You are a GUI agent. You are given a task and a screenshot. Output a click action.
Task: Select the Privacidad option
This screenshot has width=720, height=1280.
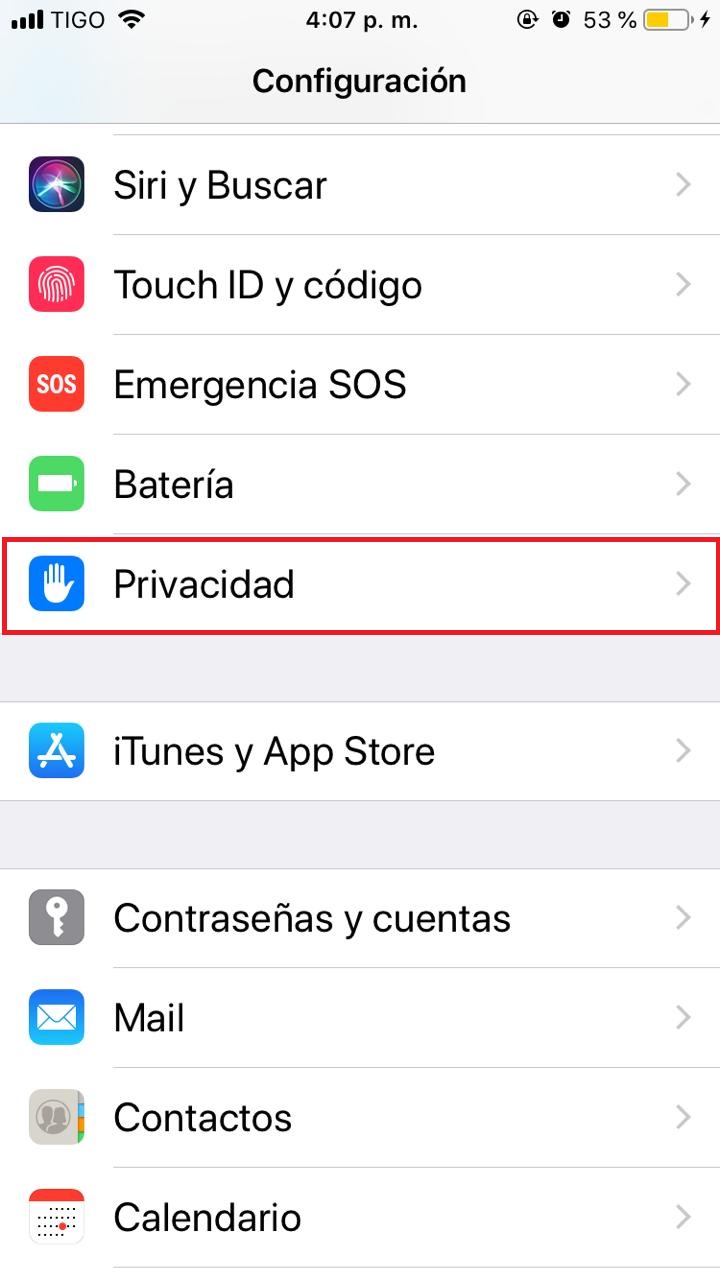[360, 584]
